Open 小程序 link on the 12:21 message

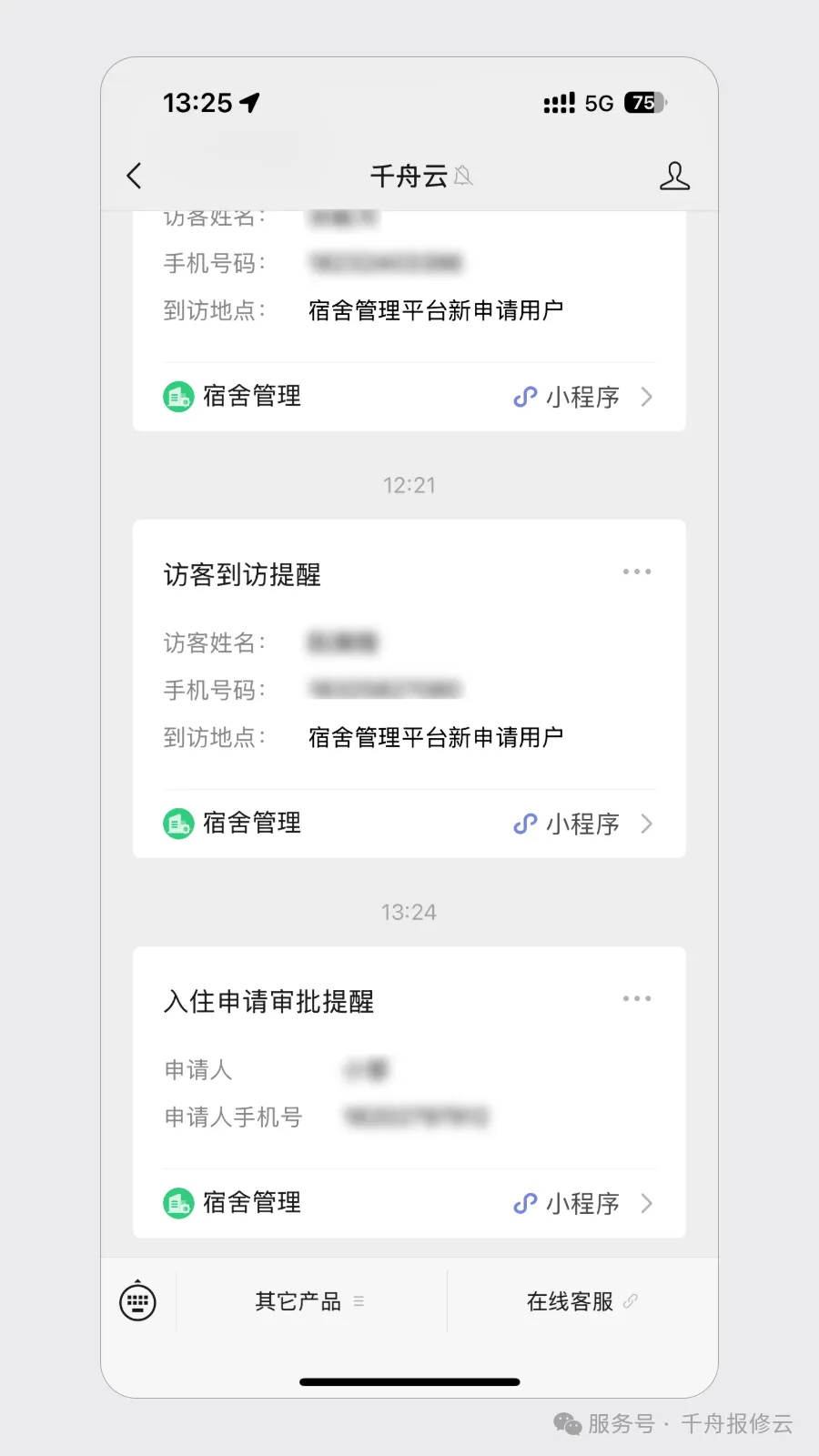pos(583,824)
